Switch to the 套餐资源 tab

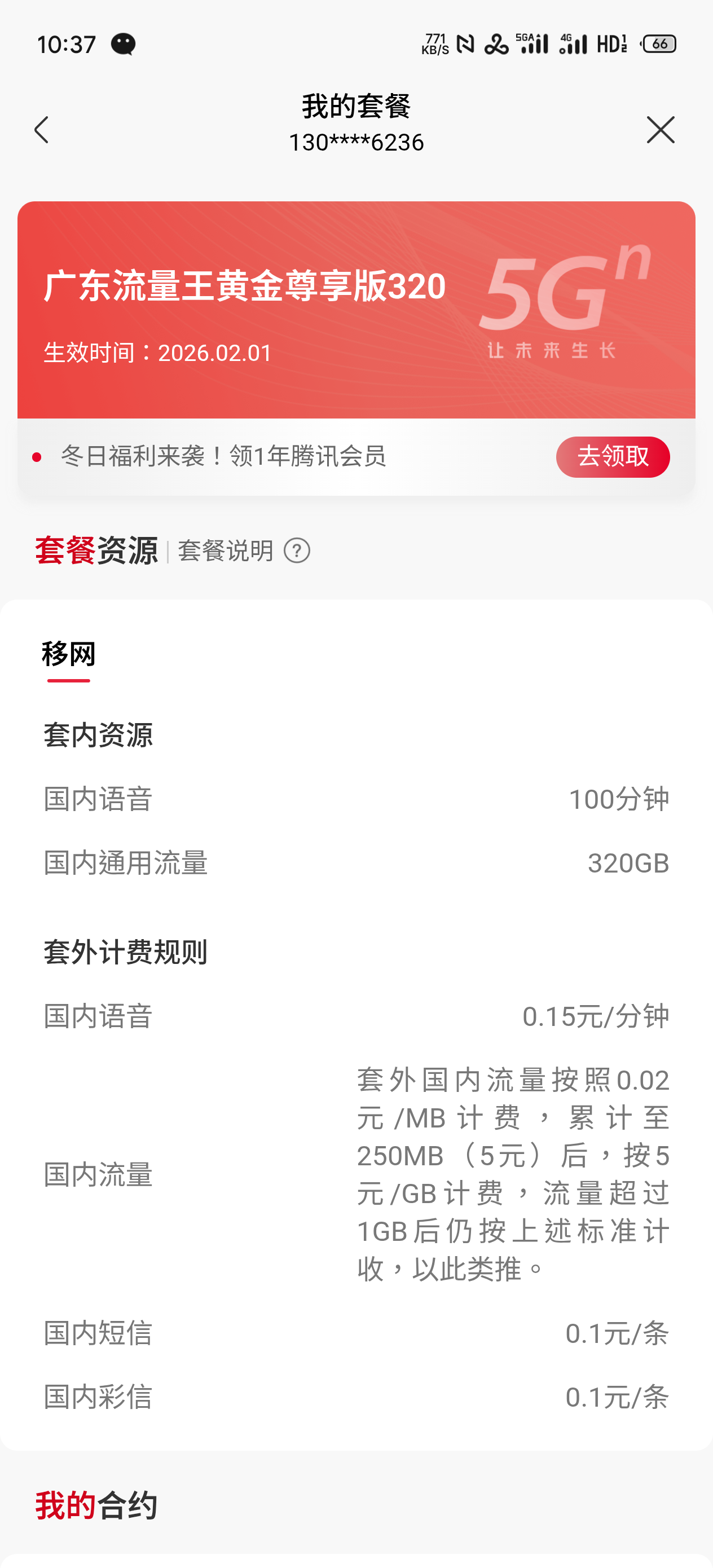pyautogui.click(x=98, y=550)
